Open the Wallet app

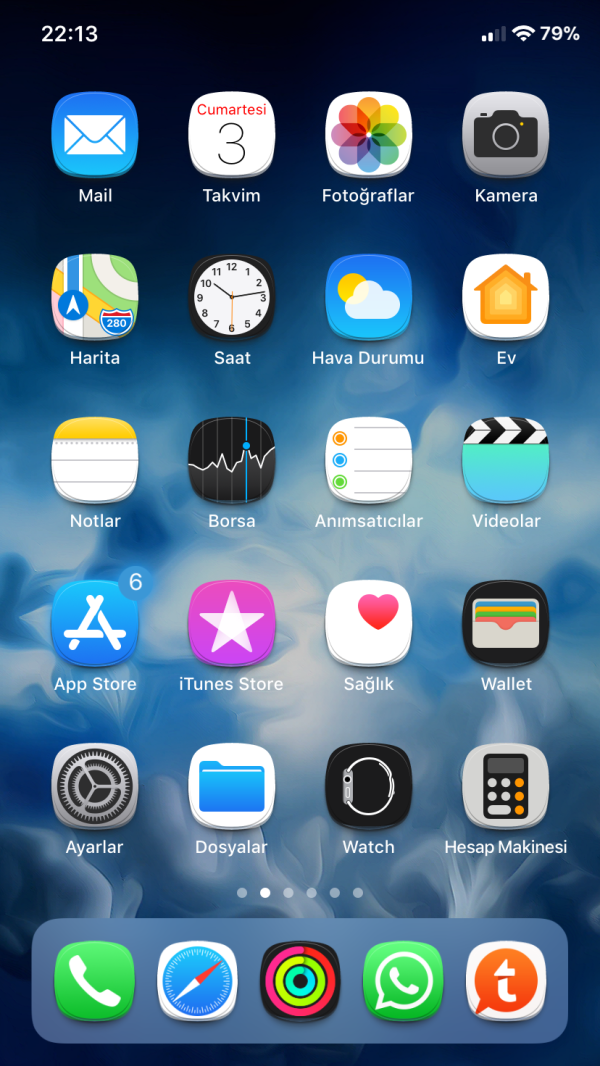point(505,623)
